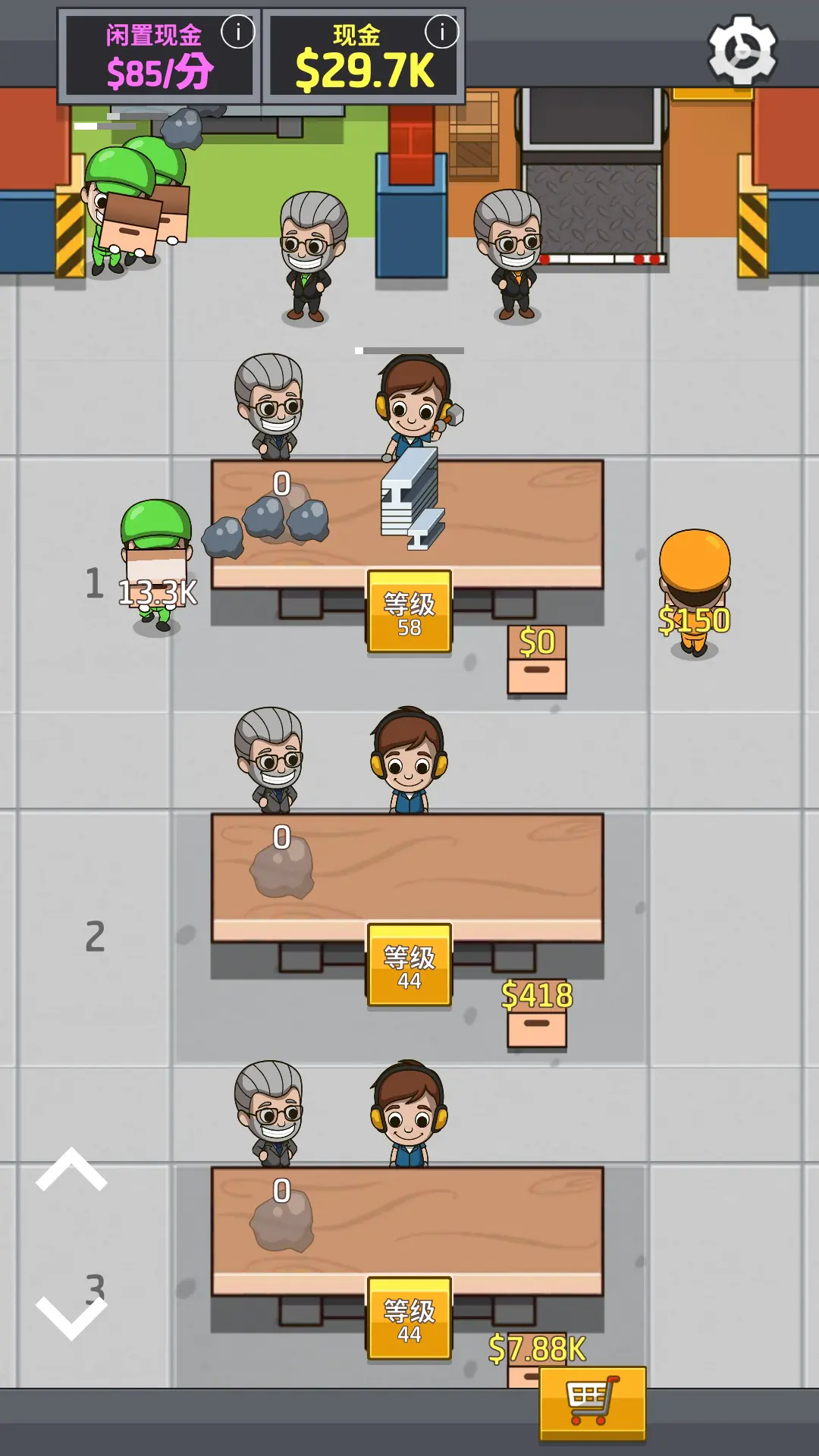Tap the down arrow to move down
Viewport: 819px width, 1456px height.
pos(71,1318)
